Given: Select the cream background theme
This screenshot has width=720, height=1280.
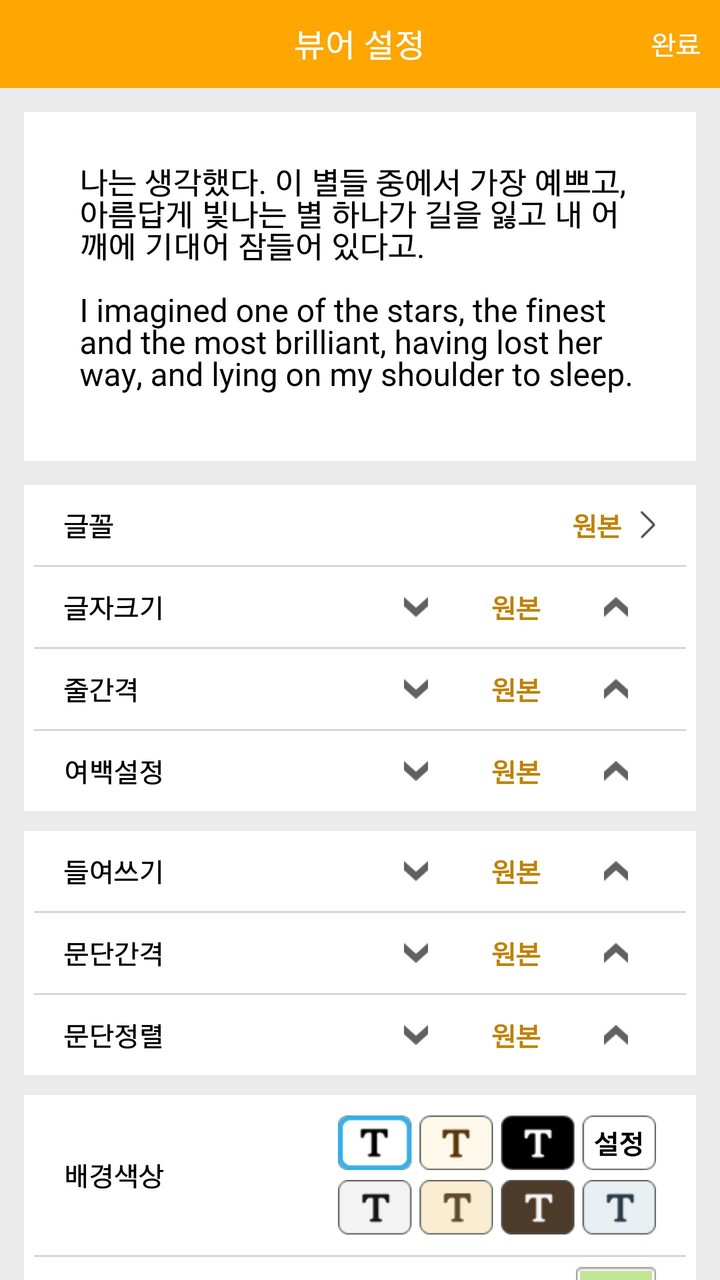Looking at the screenshot, I should pos(455,1141).
